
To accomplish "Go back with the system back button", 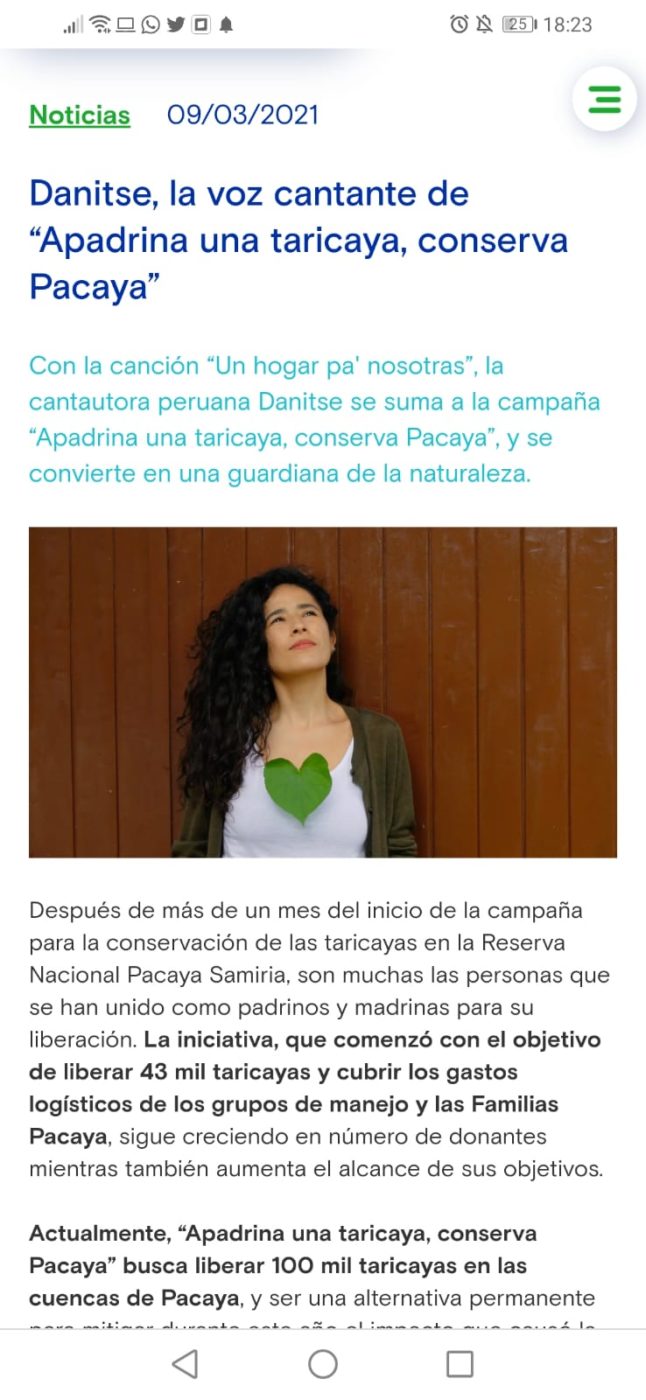I will tap(185, 1364).
